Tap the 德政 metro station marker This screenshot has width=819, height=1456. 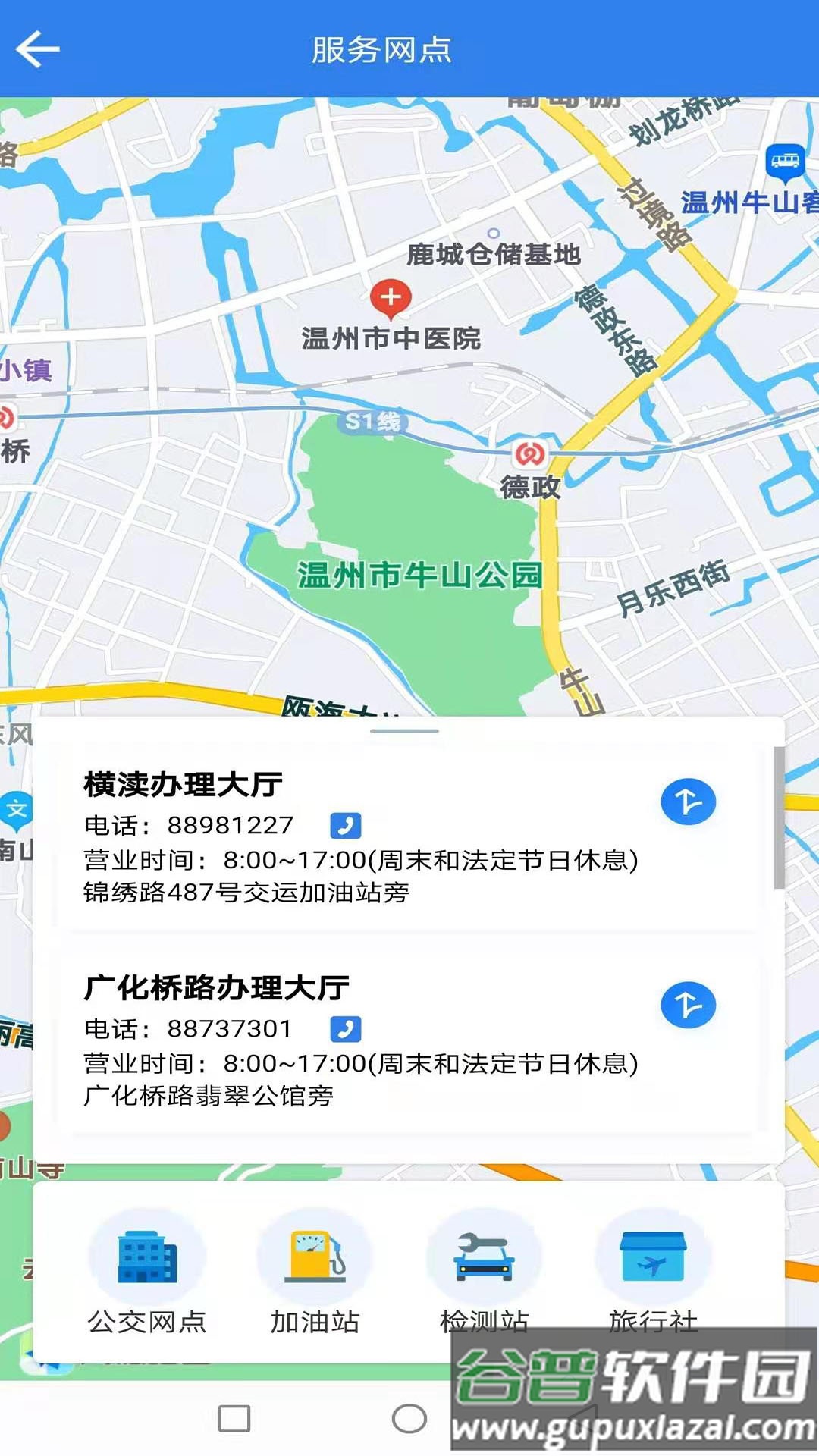531,456
